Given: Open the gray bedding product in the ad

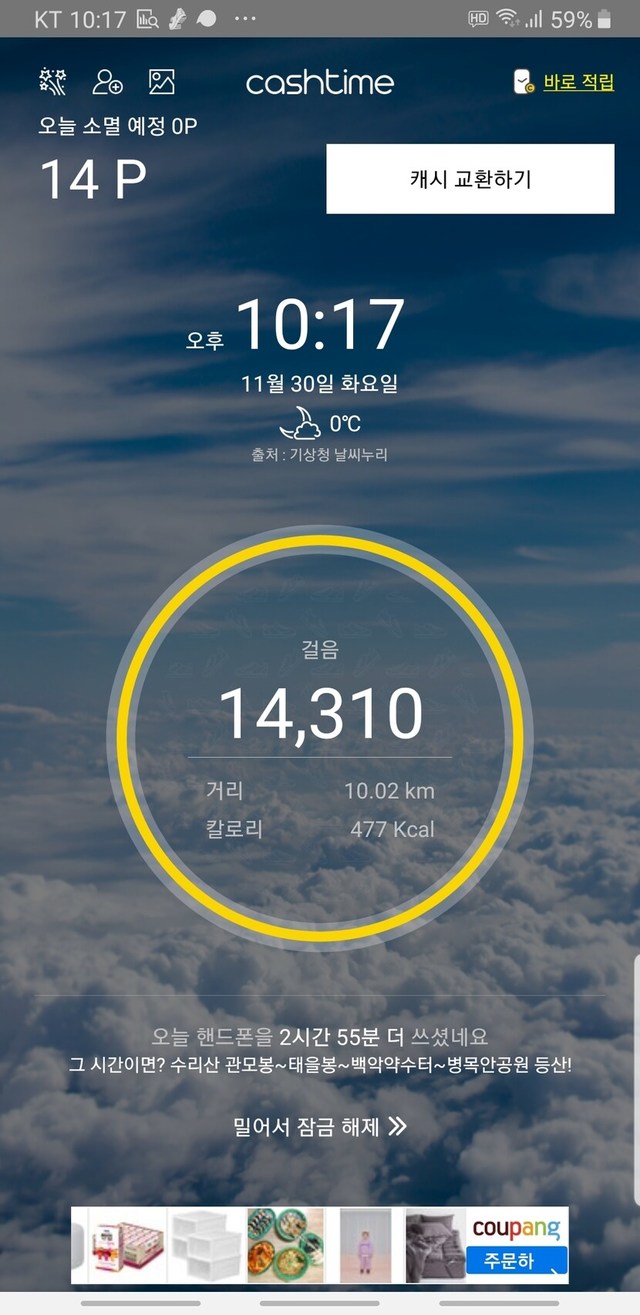Looking at the screenshot, I should point(435,1246).
